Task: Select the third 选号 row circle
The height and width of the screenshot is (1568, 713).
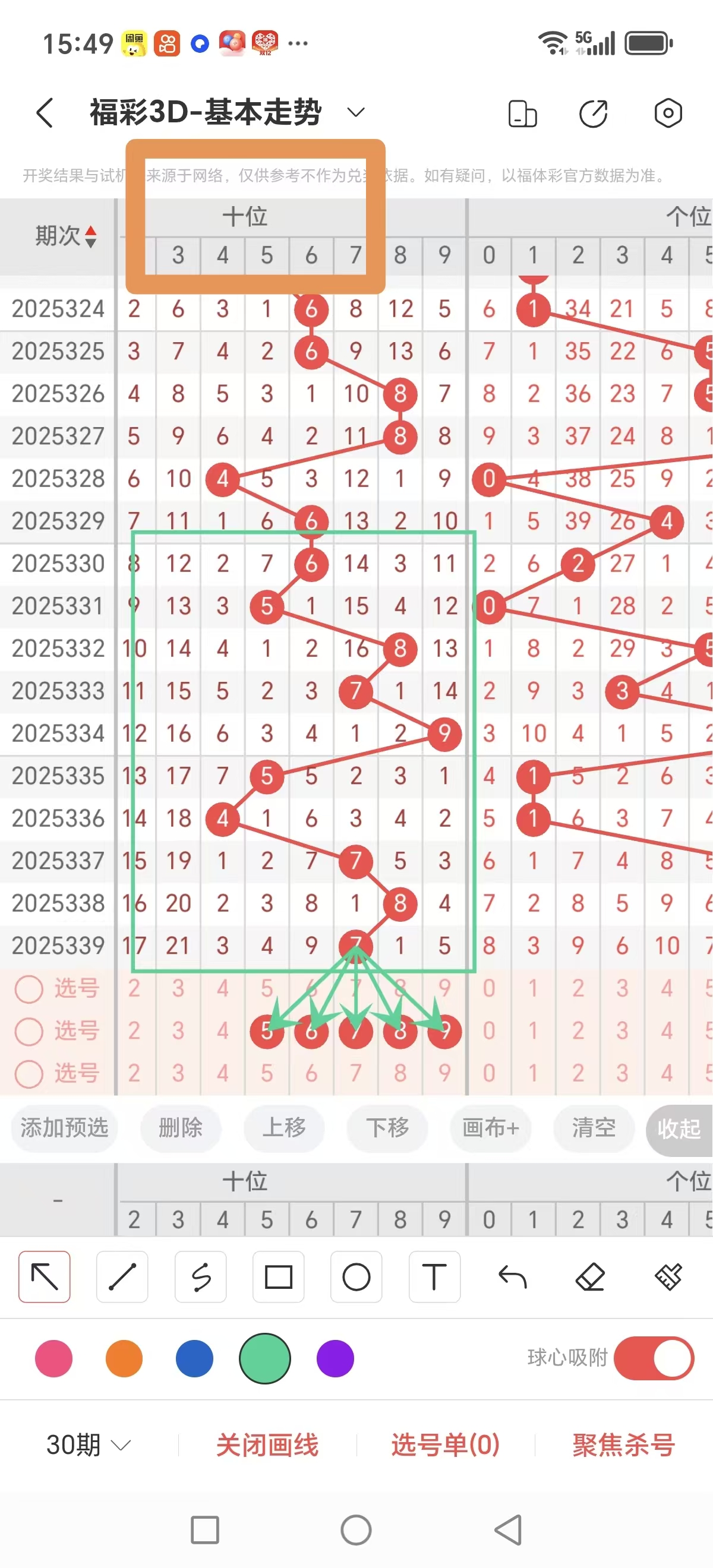Action: (x=29, y=1073)
